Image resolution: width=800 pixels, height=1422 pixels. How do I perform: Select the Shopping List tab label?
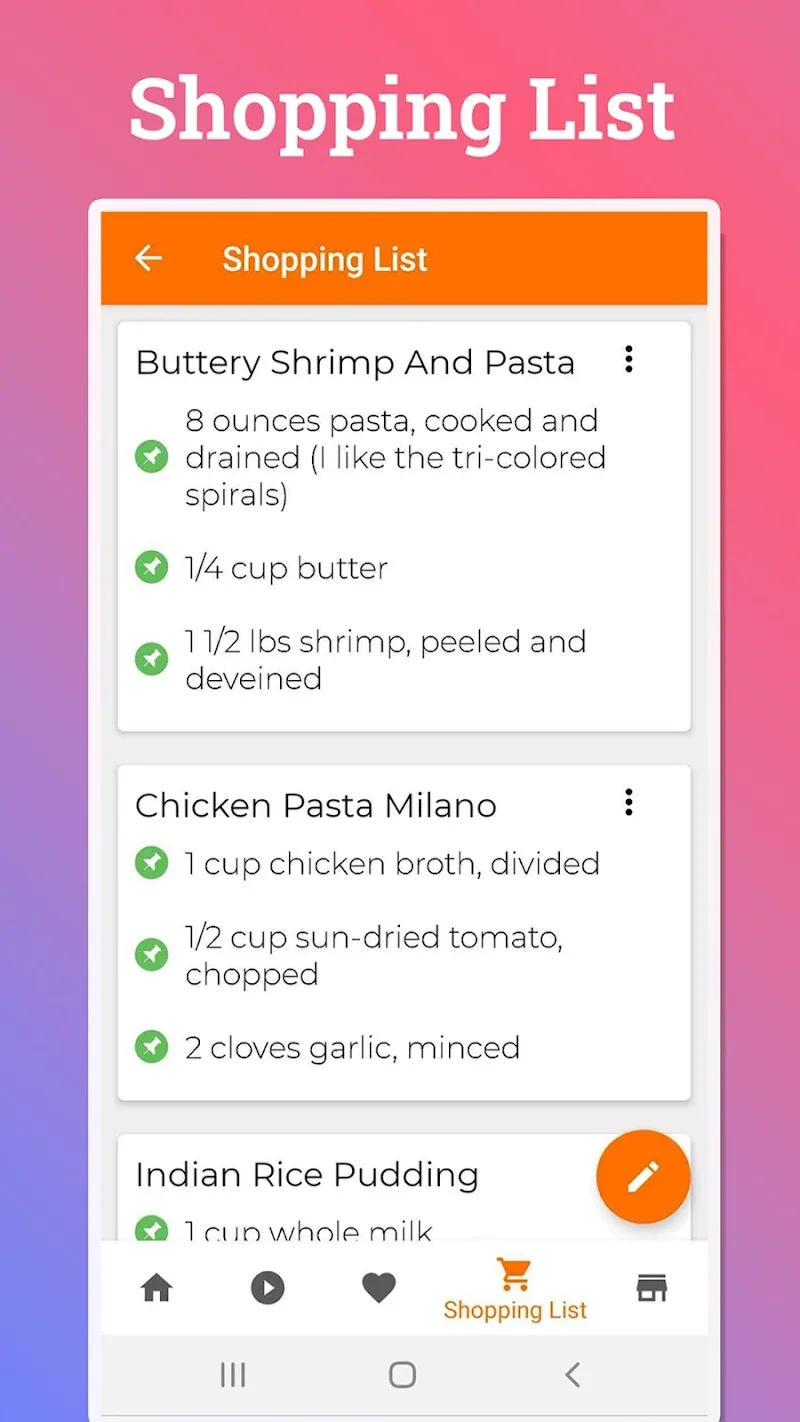coord(514,1310)
